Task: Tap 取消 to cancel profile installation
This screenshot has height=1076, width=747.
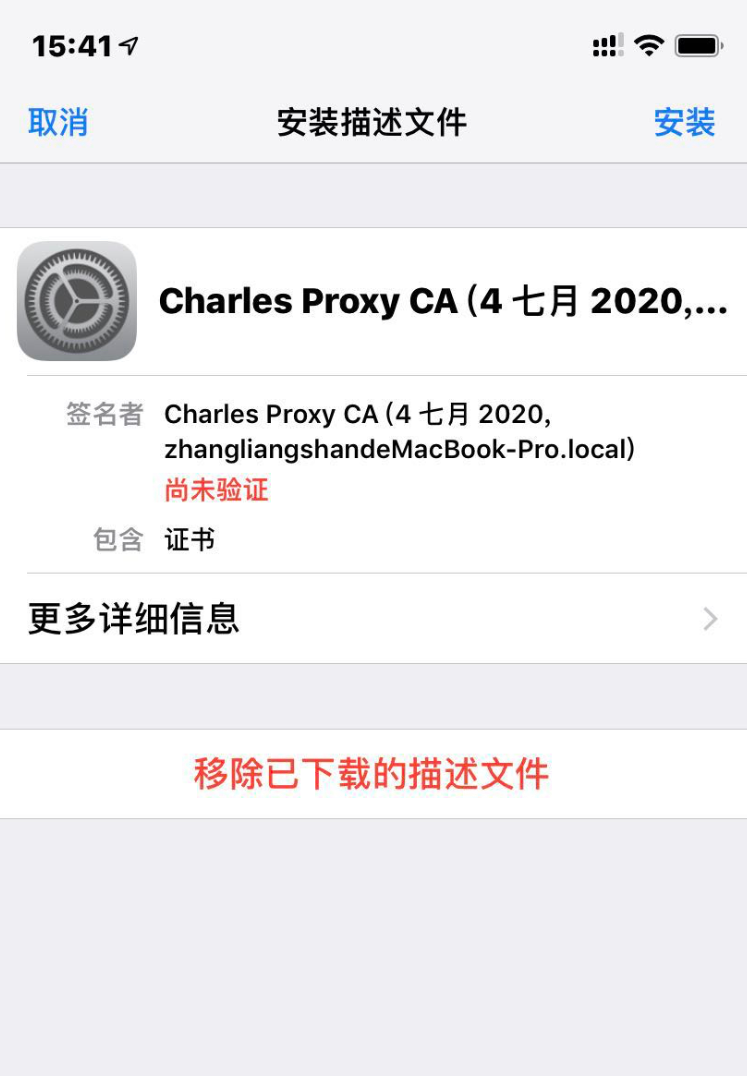Action: 58,123
